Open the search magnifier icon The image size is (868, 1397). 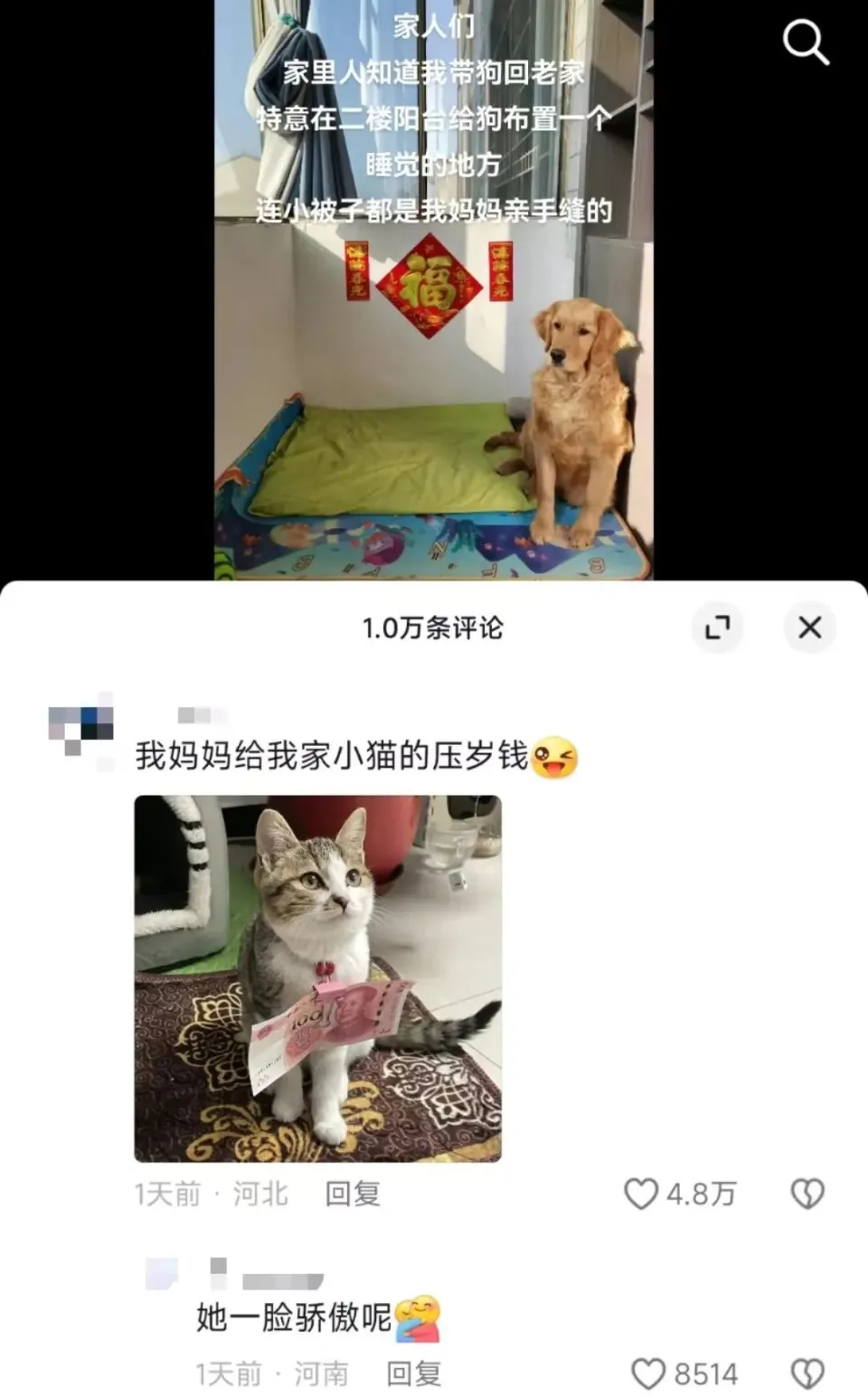pyautogui.click(x=805, y=42)
